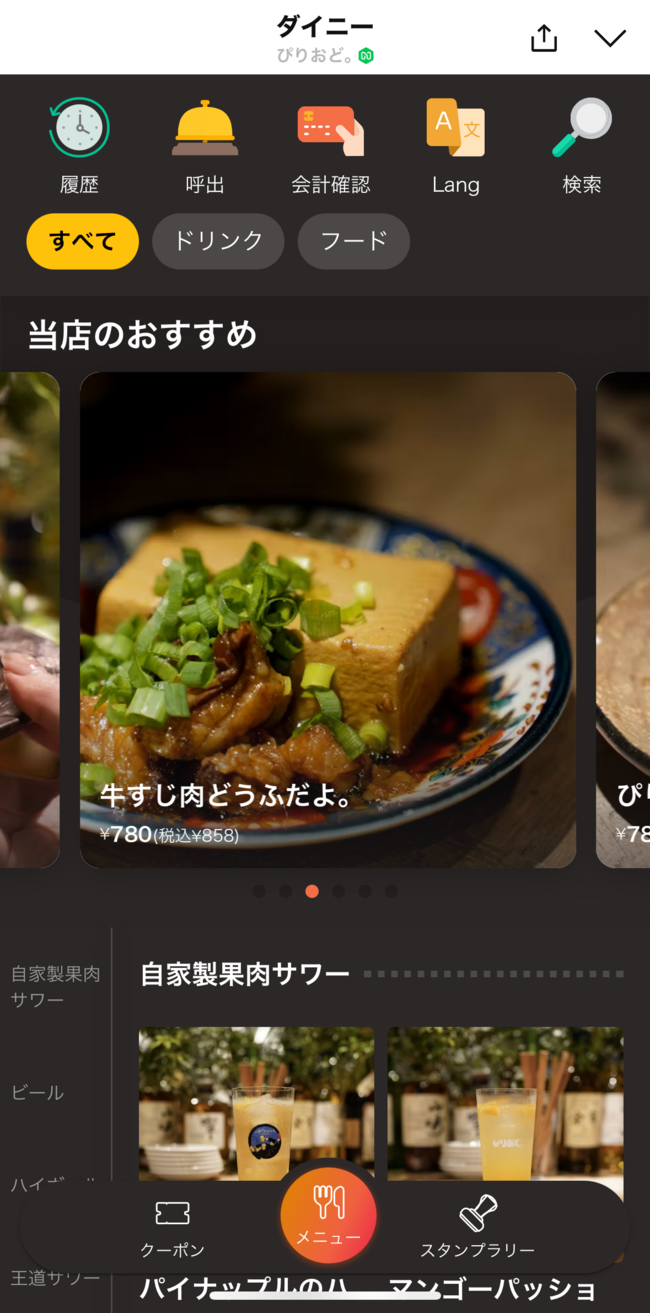
Task: Collapse the mini app with the down chevron
Action: (609, 38)
